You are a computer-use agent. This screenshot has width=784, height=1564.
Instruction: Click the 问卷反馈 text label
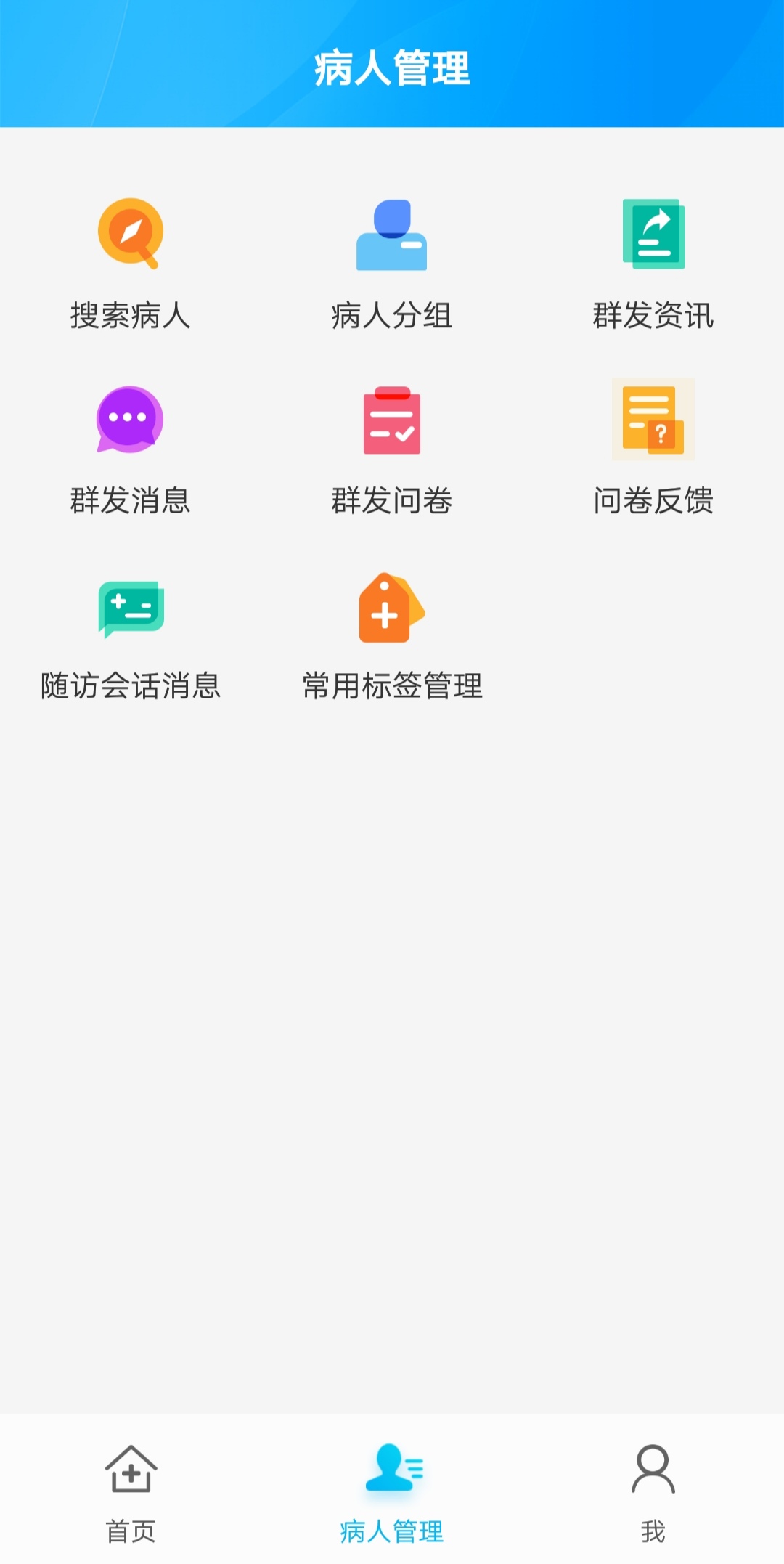point(653,499)
